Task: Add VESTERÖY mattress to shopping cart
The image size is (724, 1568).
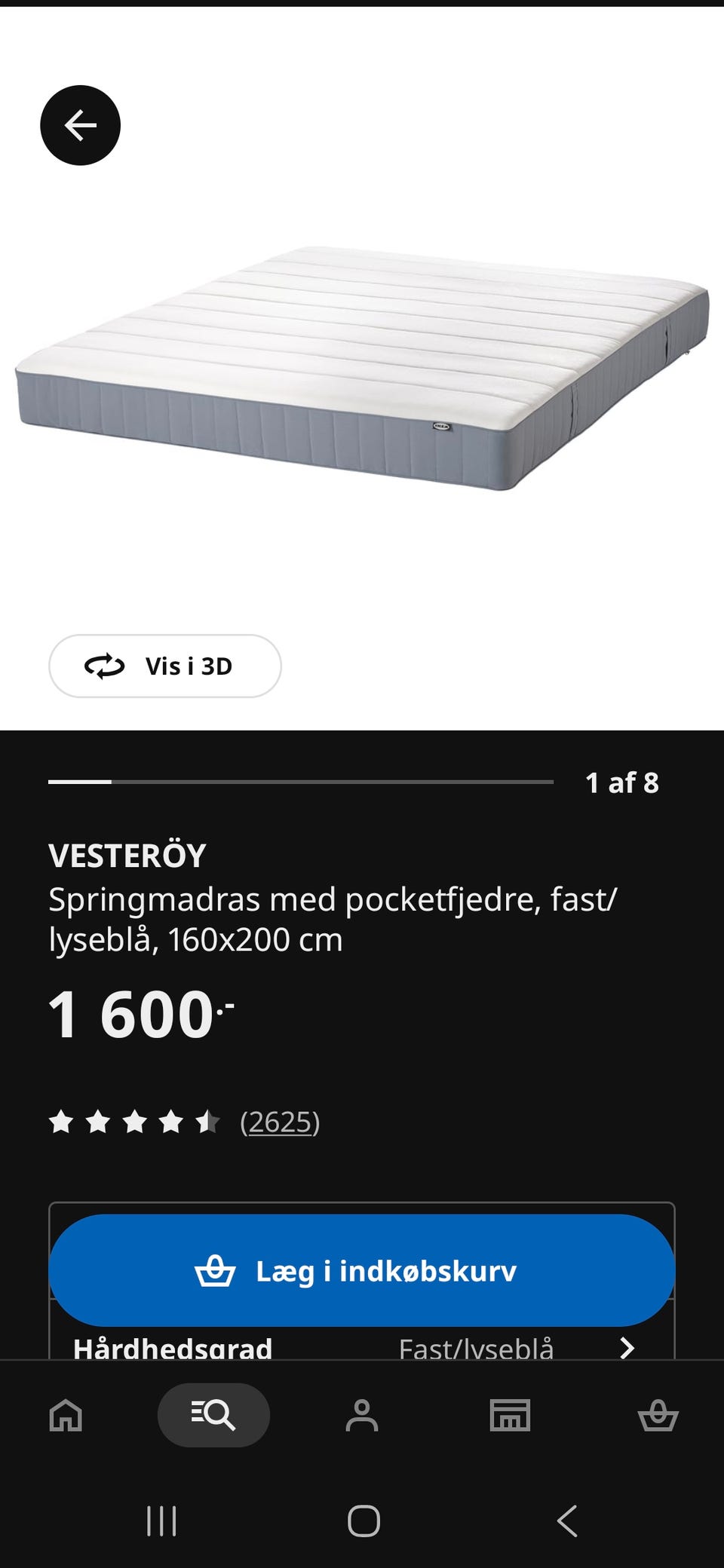Action: click(x=361, y=1271)
